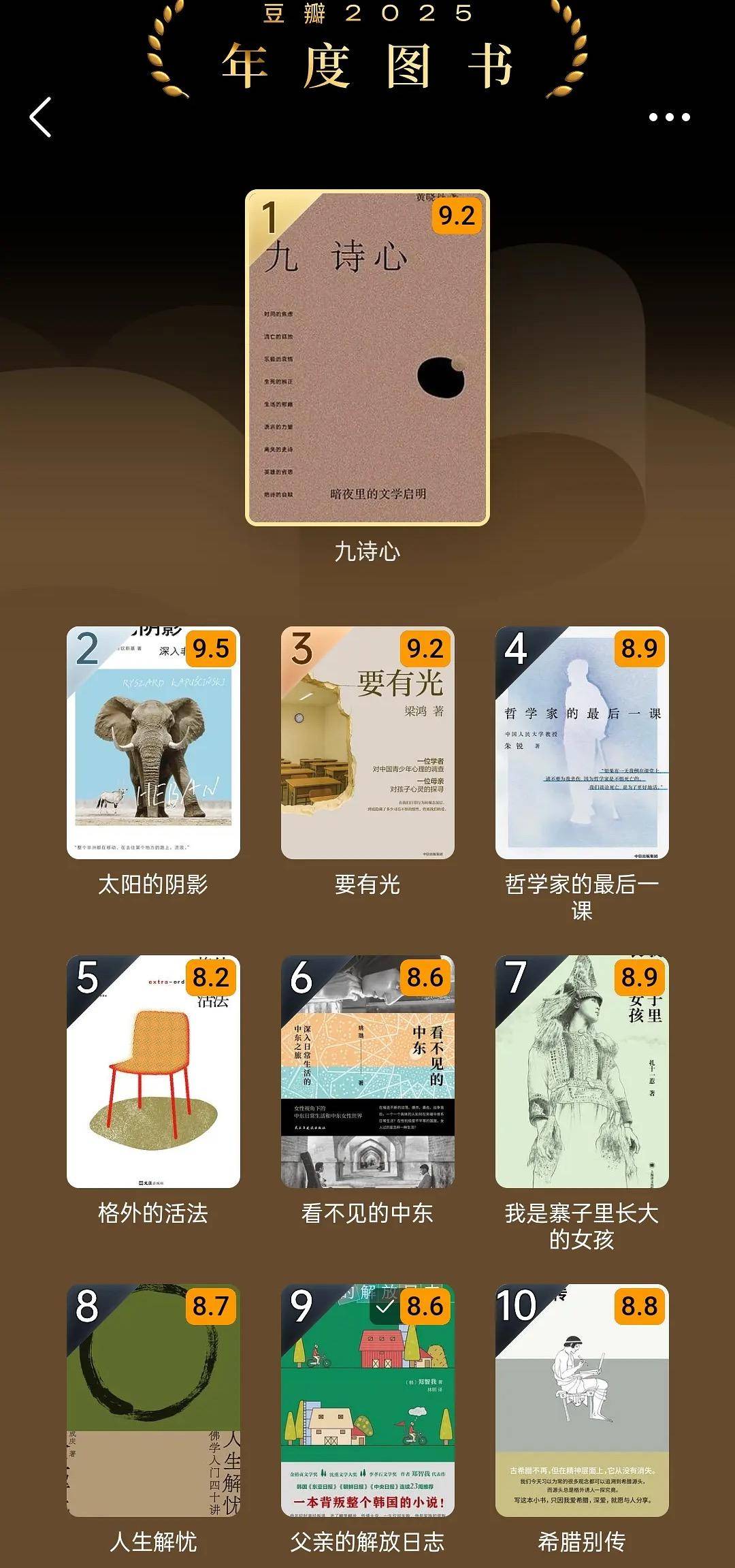Open the 我是寨子里长大的女孩 cover
The width and height of the screenshot is (735, 1568).
pos(583,1076)
